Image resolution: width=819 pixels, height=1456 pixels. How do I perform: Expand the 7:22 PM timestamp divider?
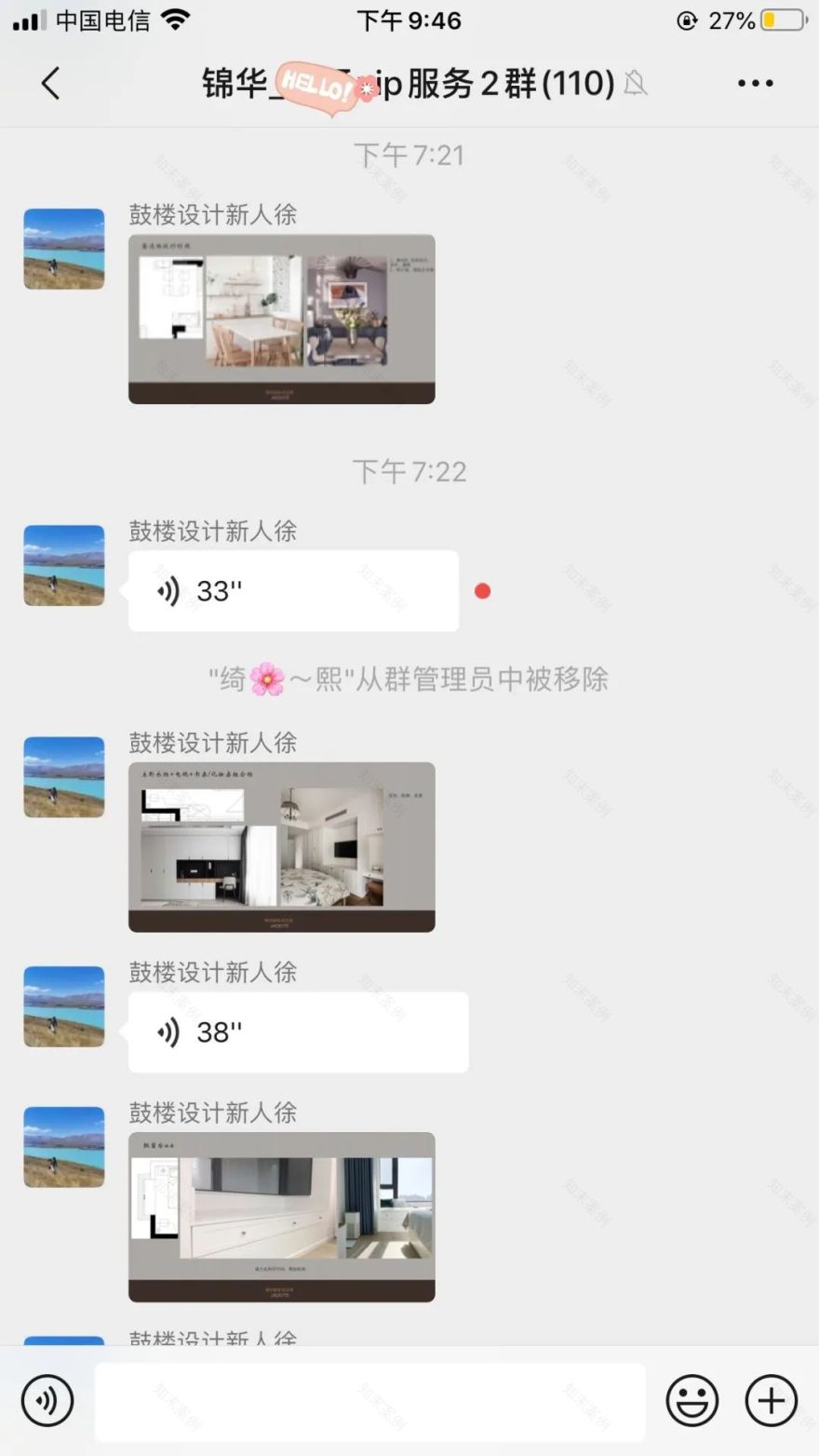[409, 472]
